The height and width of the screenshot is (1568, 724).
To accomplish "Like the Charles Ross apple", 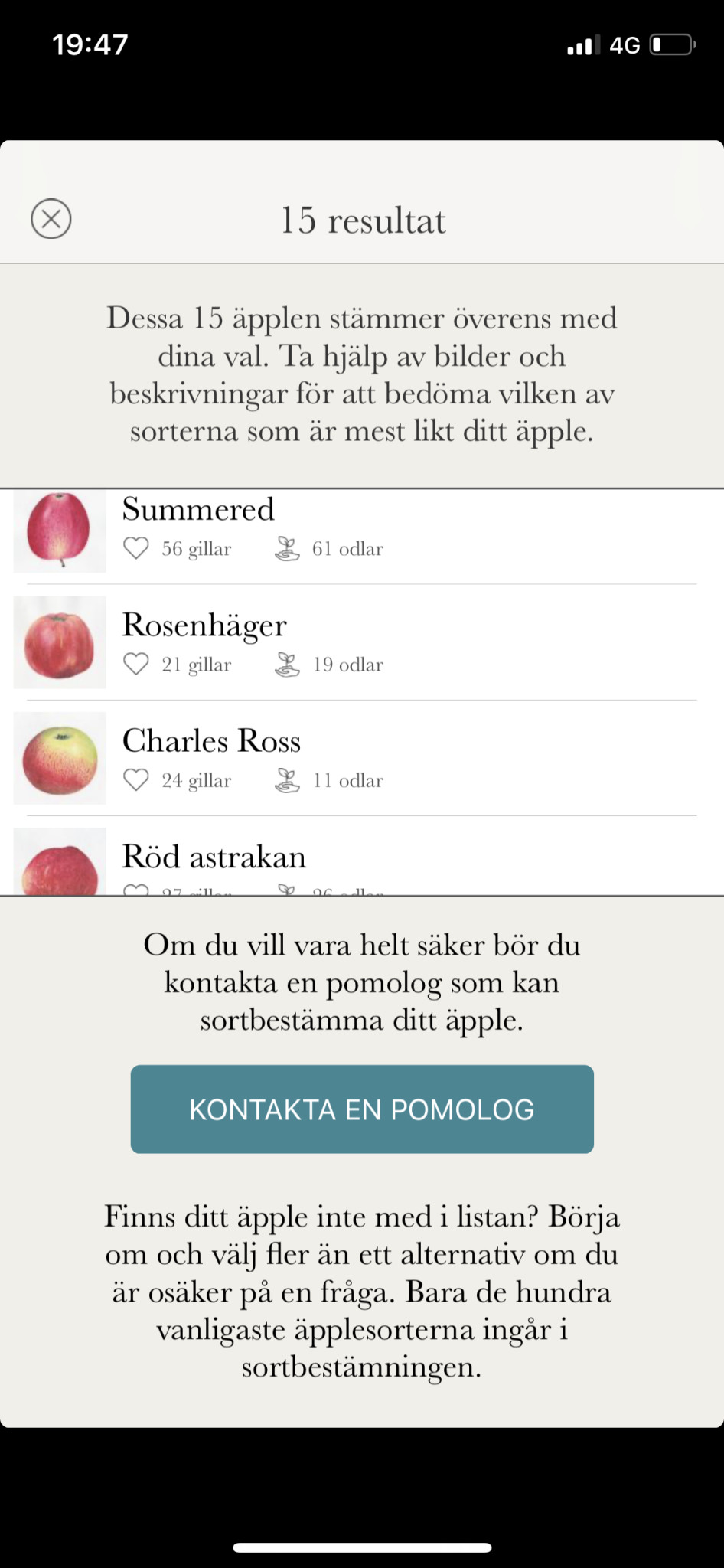I will [136, 779].
